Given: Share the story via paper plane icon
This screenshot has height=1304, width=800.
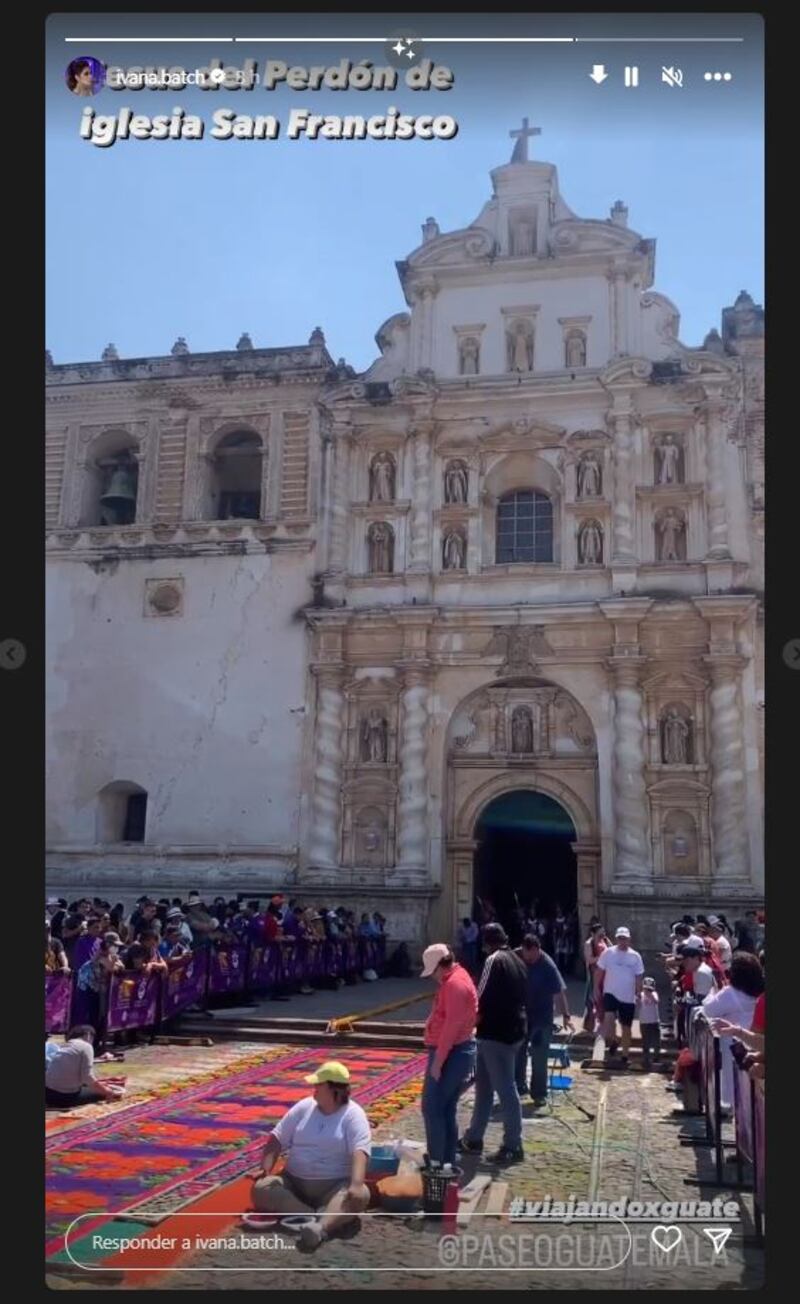Looking at the screenshot, I should pyautogui.click(x=717, y=1239).
